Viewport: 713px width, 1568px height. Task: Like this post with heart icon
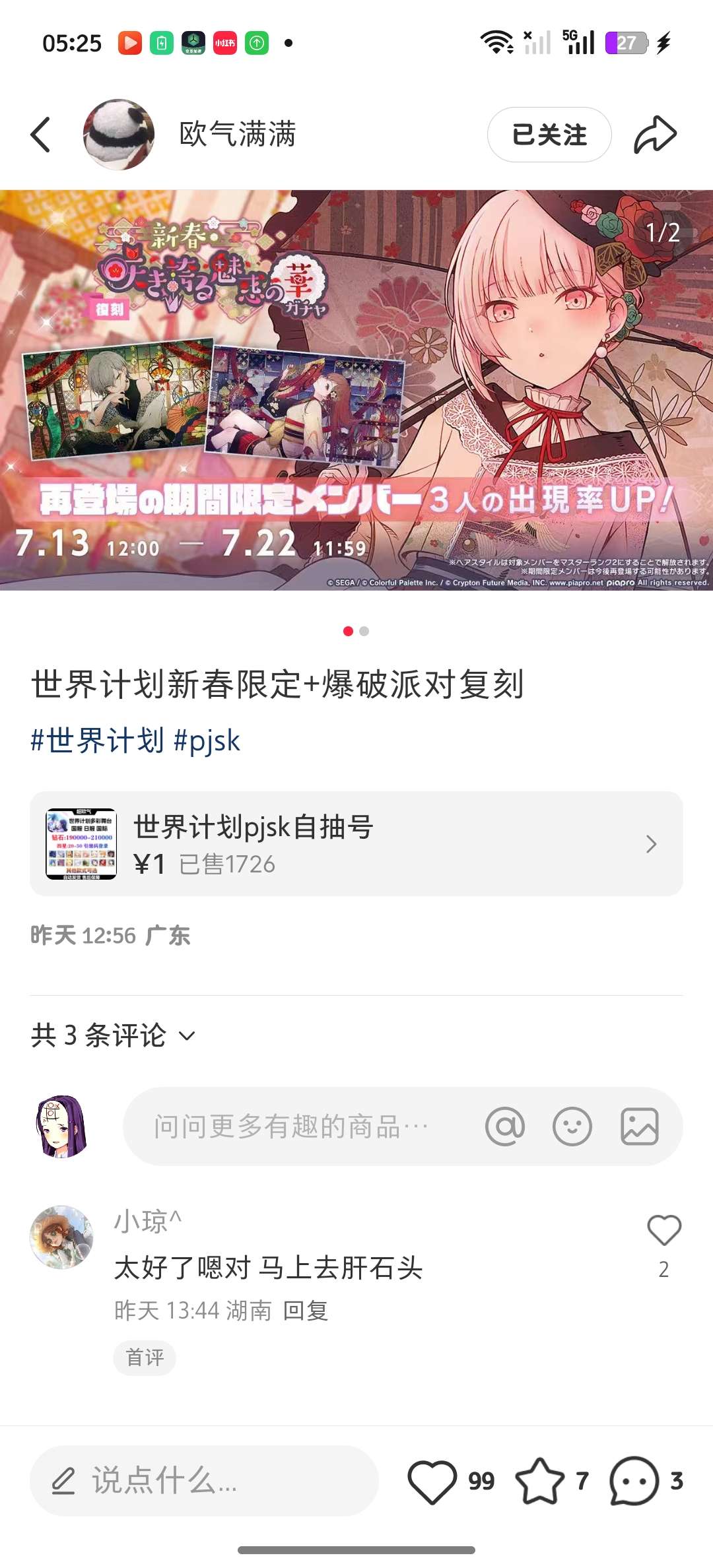[432, 1481]
